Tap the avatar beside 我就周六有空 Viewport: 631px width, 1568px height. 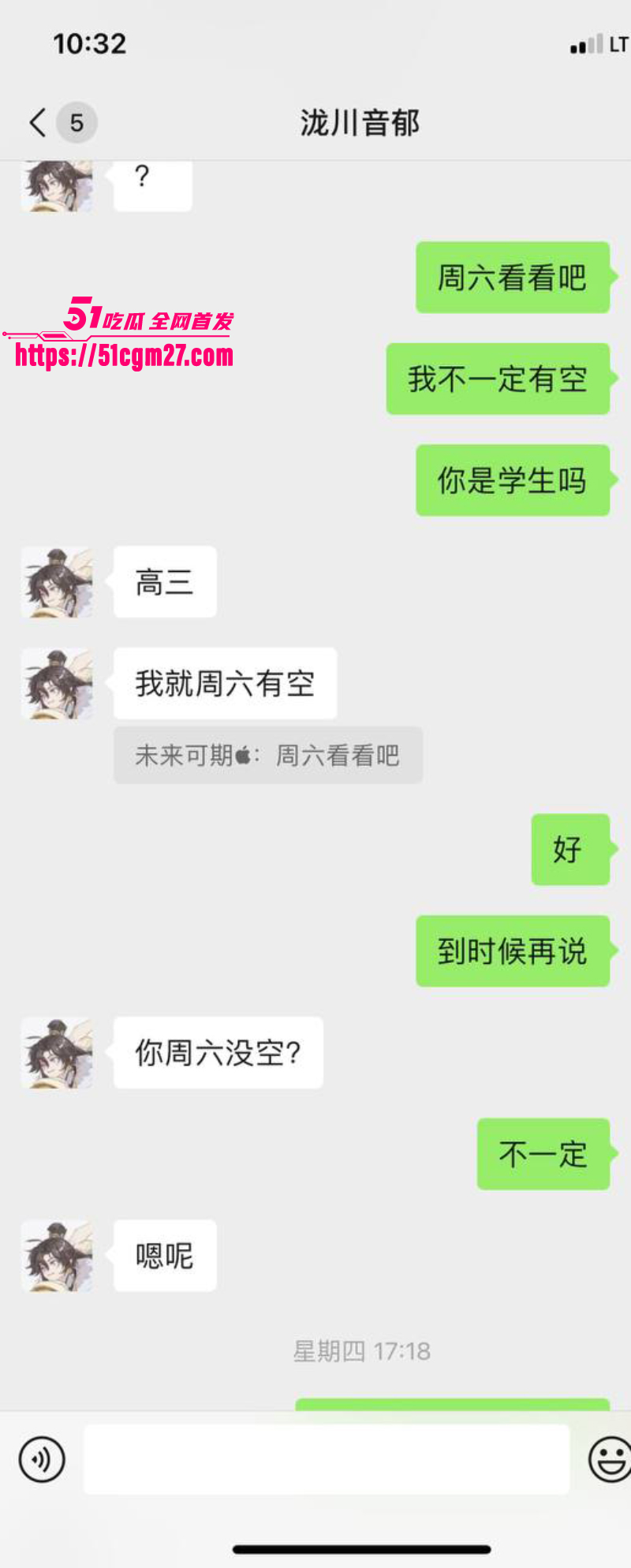tap(56, 683)
